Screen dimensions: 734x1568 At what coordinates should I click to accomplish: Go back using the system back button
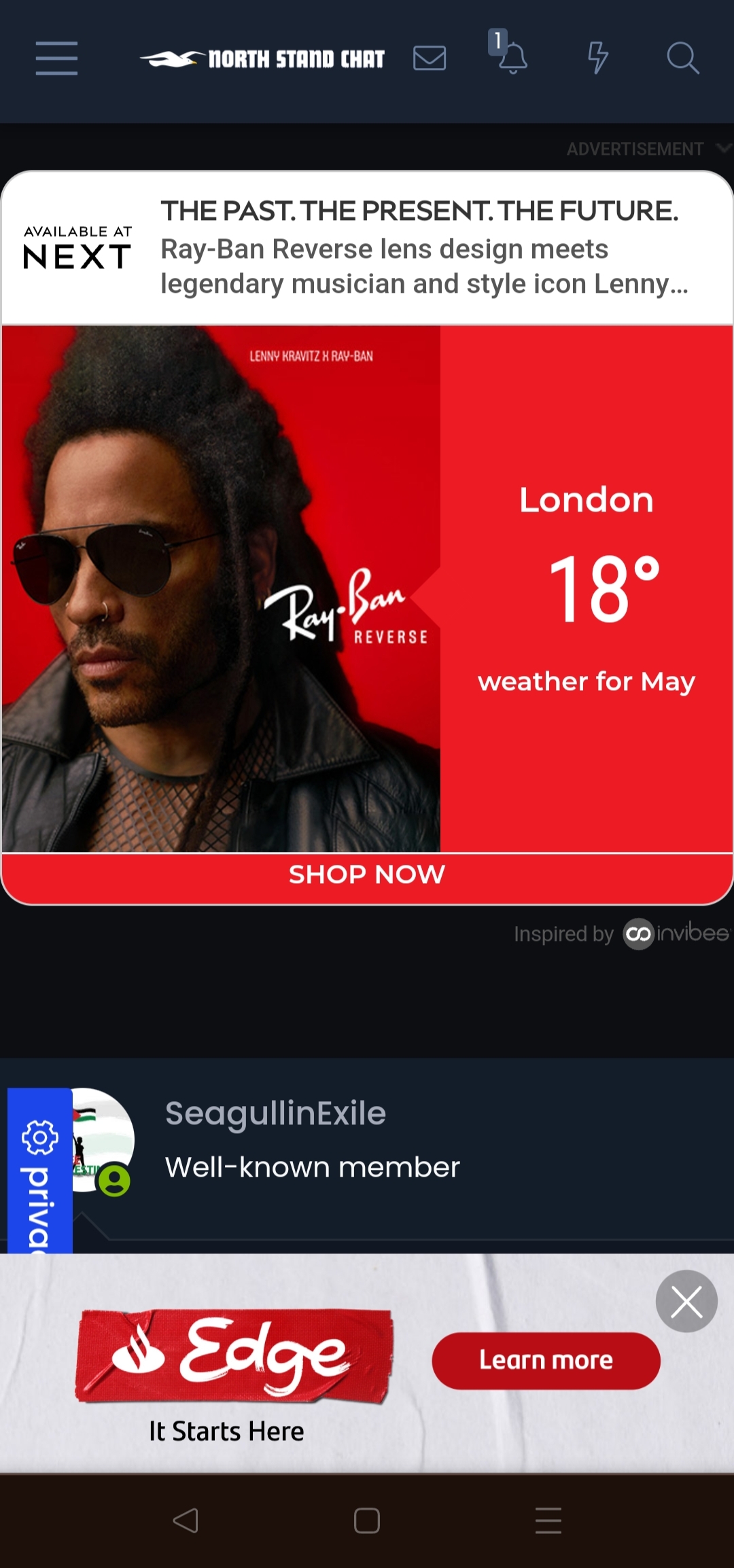186,1520
